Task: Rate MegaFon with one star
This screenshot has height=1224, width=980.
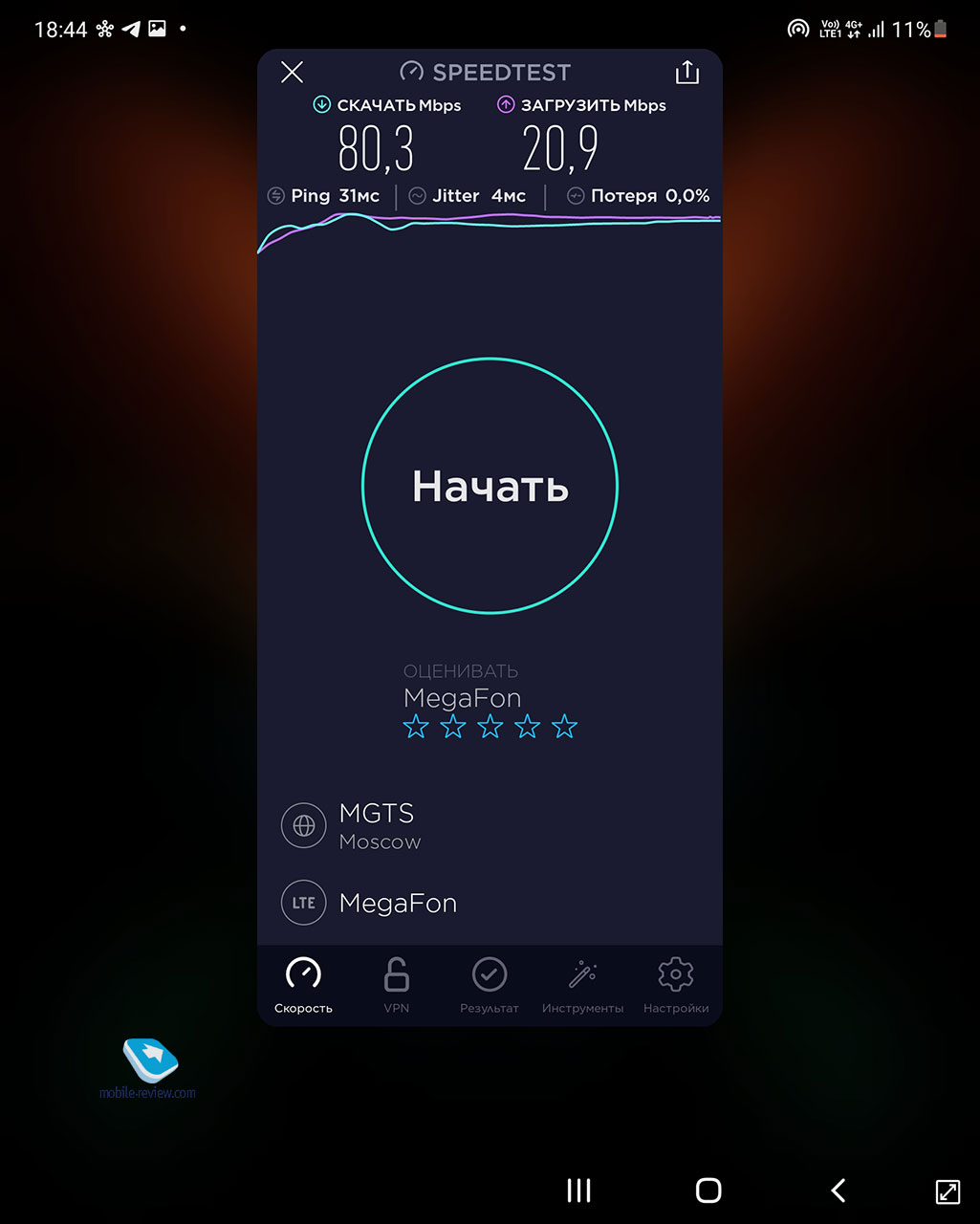Action: click(416, 727)
